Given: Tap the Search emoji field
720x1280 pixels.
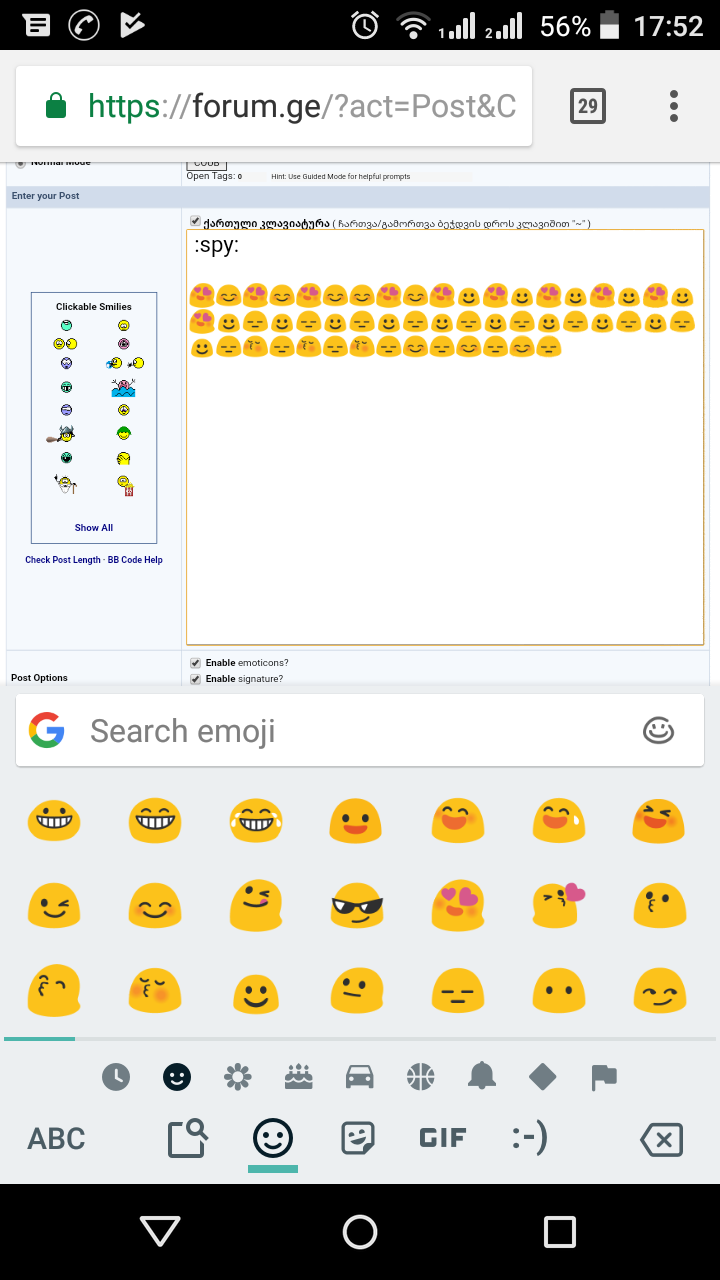Looking at the screenshot, I should pyautogui.click(x=340, y=731).
